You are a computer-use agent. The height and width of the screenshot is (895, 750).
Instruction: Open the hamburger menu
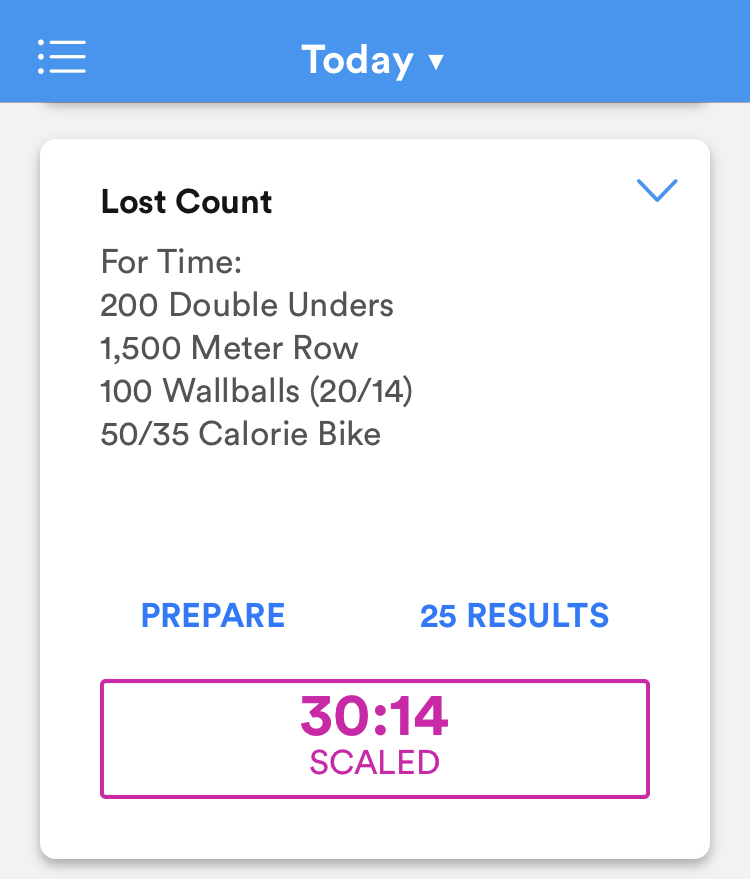pos(62,57)
